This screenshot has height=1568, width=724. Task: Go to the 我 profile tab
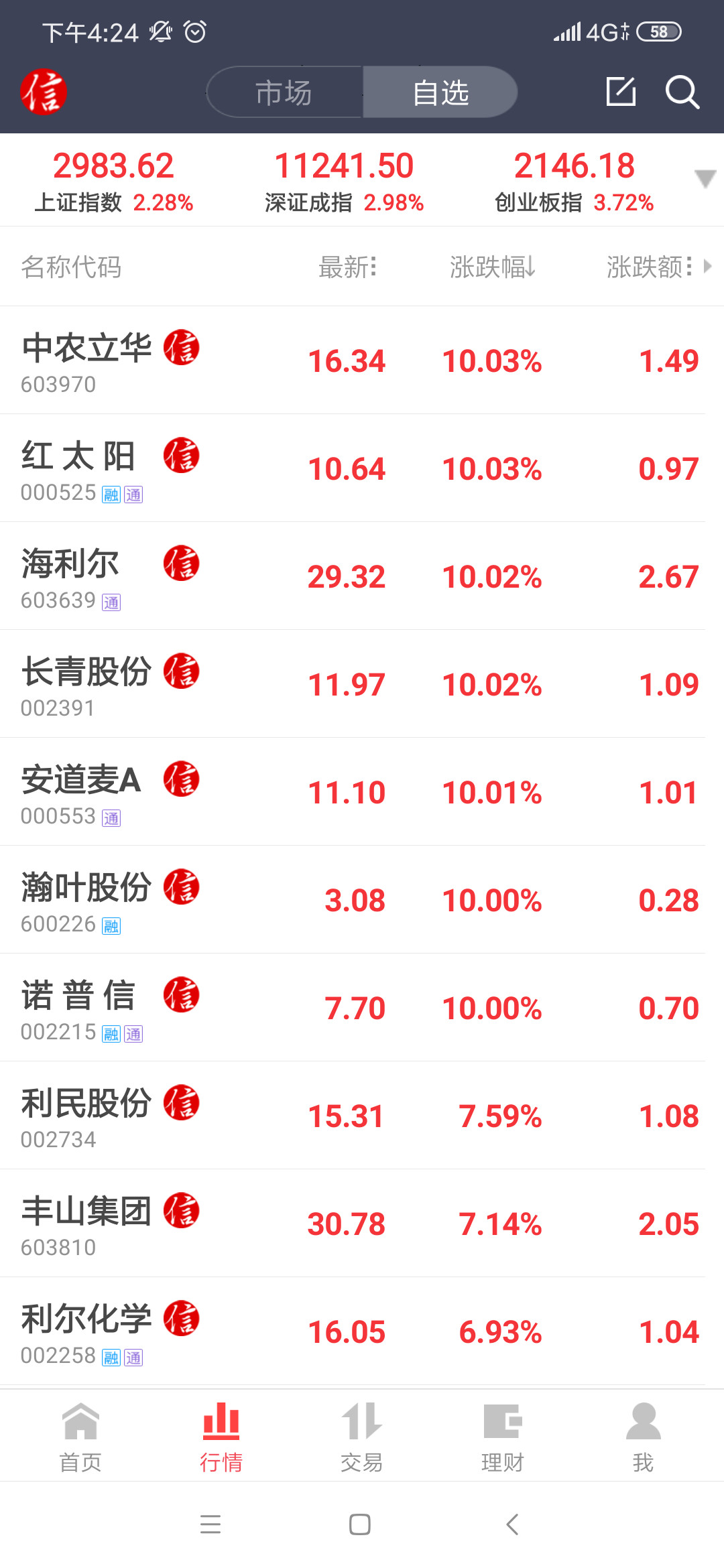(x=644, y=1437)
